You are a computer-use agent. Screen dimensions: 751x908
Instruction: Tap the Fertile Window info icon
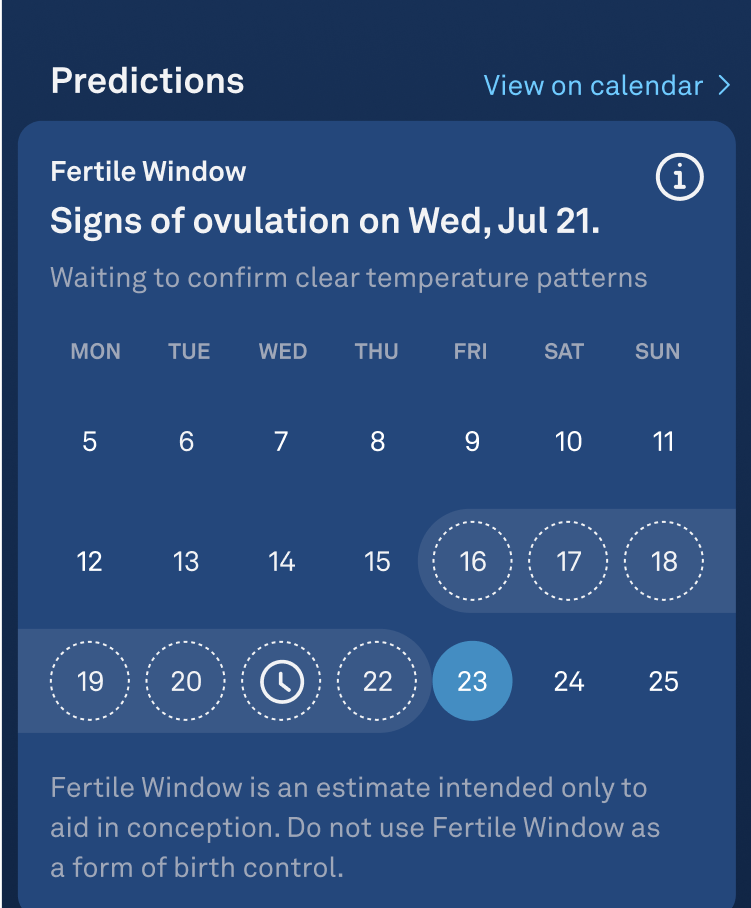coord(680,178)
